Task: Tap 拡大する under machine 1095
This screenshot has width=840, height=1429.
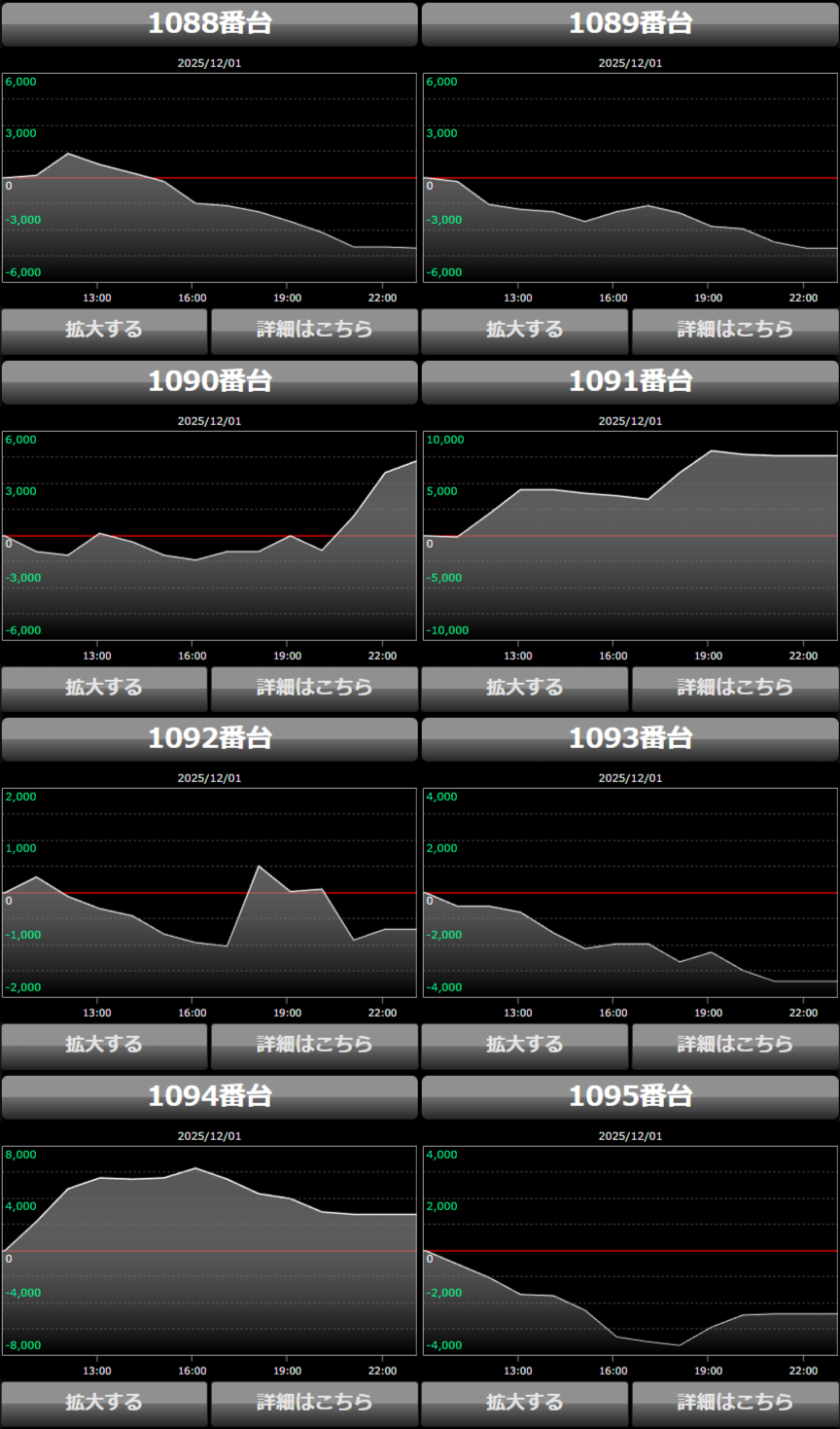Action: coord(525,1403)
